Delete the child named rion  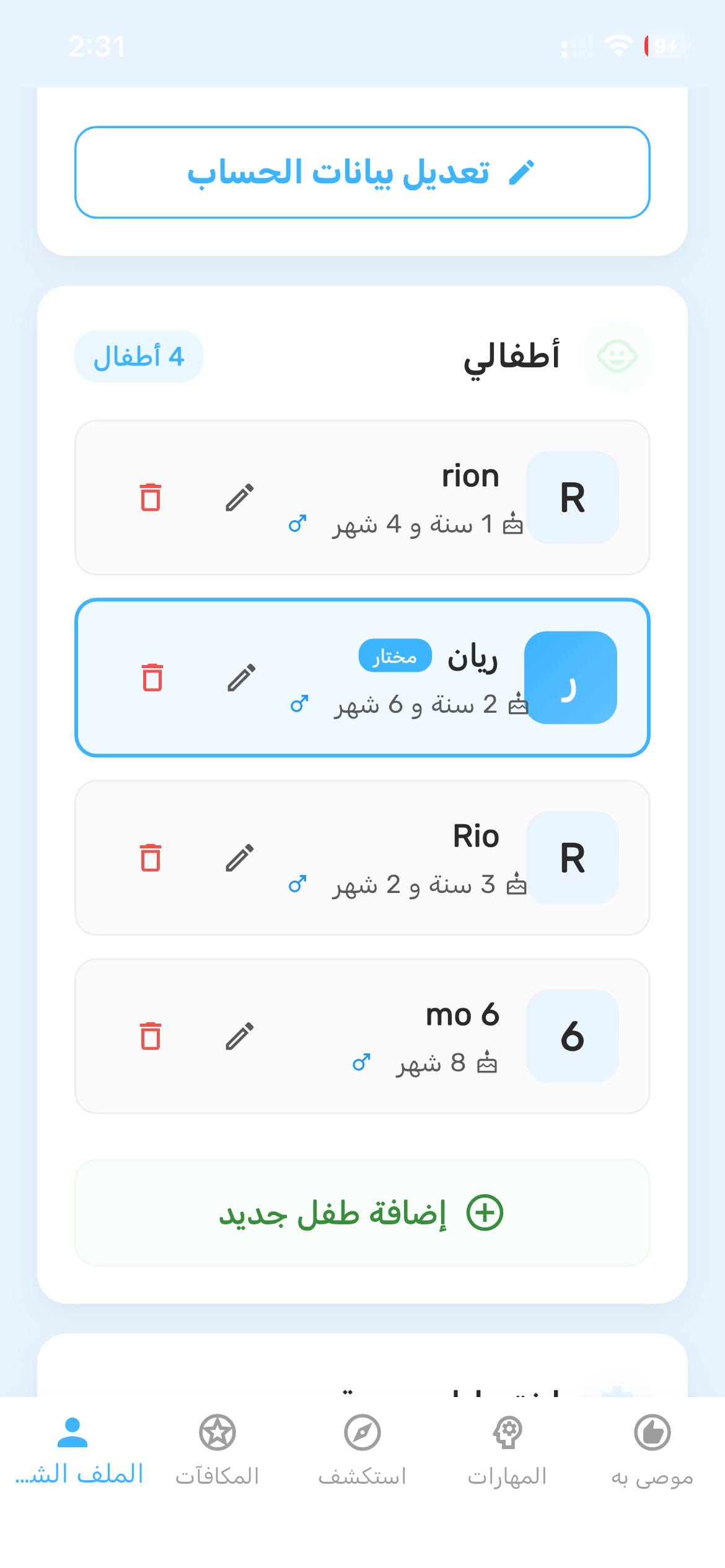tap(151, 497)
